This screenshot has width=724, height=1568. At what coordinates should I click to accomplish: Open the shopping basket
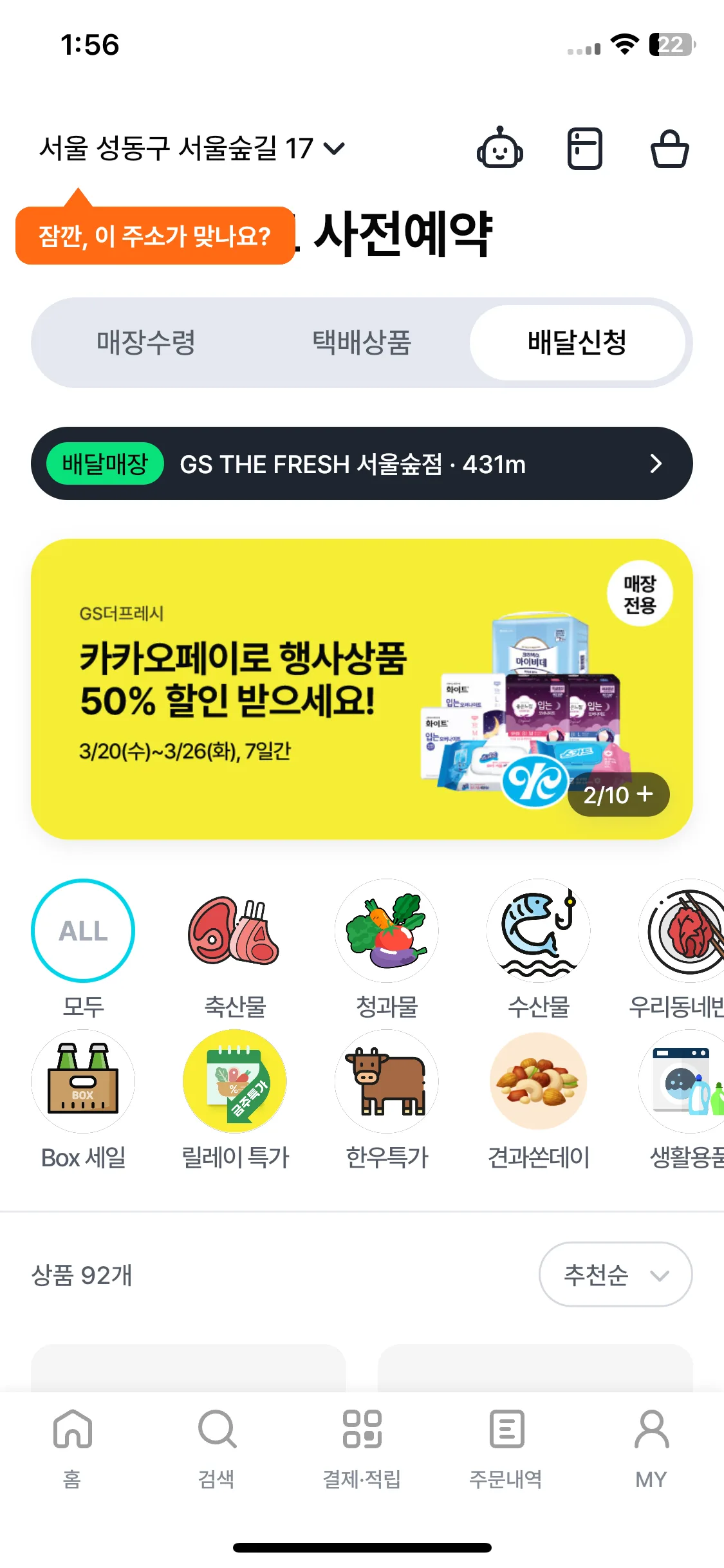coord(669,149)
